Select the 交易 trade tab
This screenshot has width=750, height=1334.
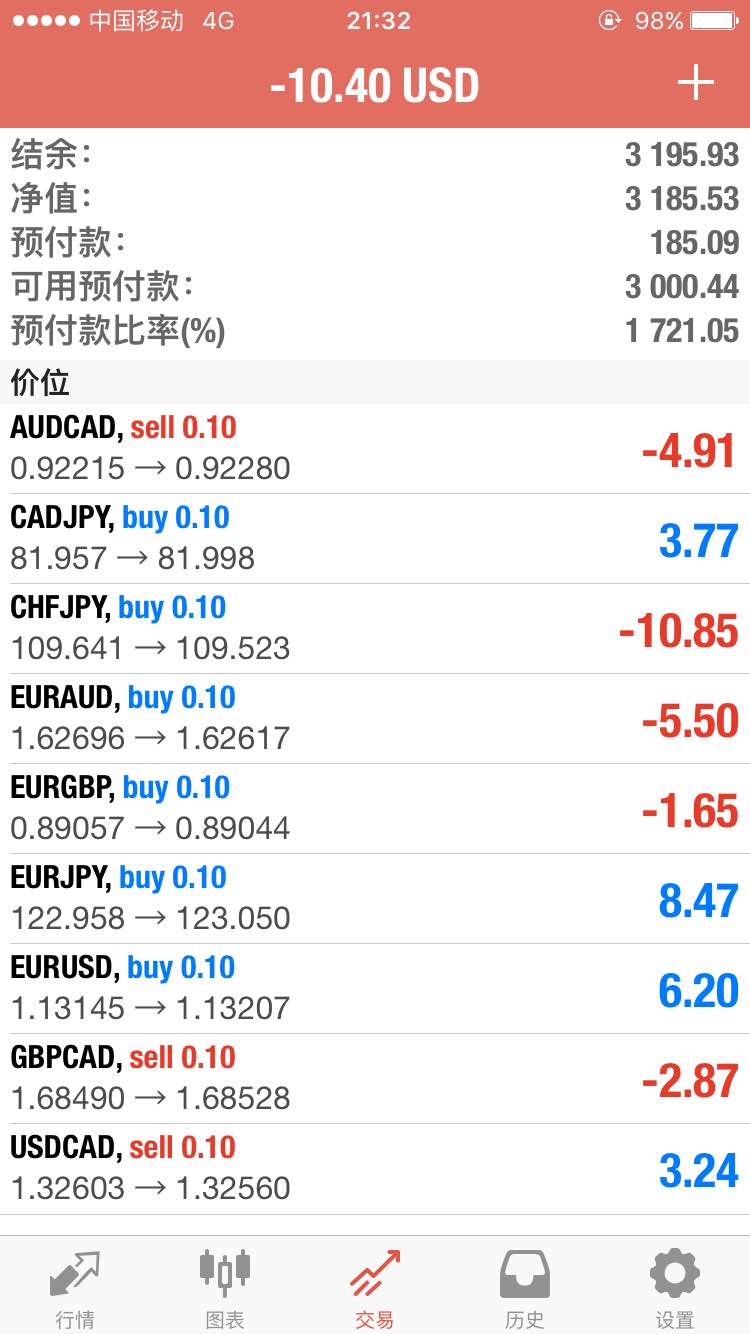tap(375, 1288)
